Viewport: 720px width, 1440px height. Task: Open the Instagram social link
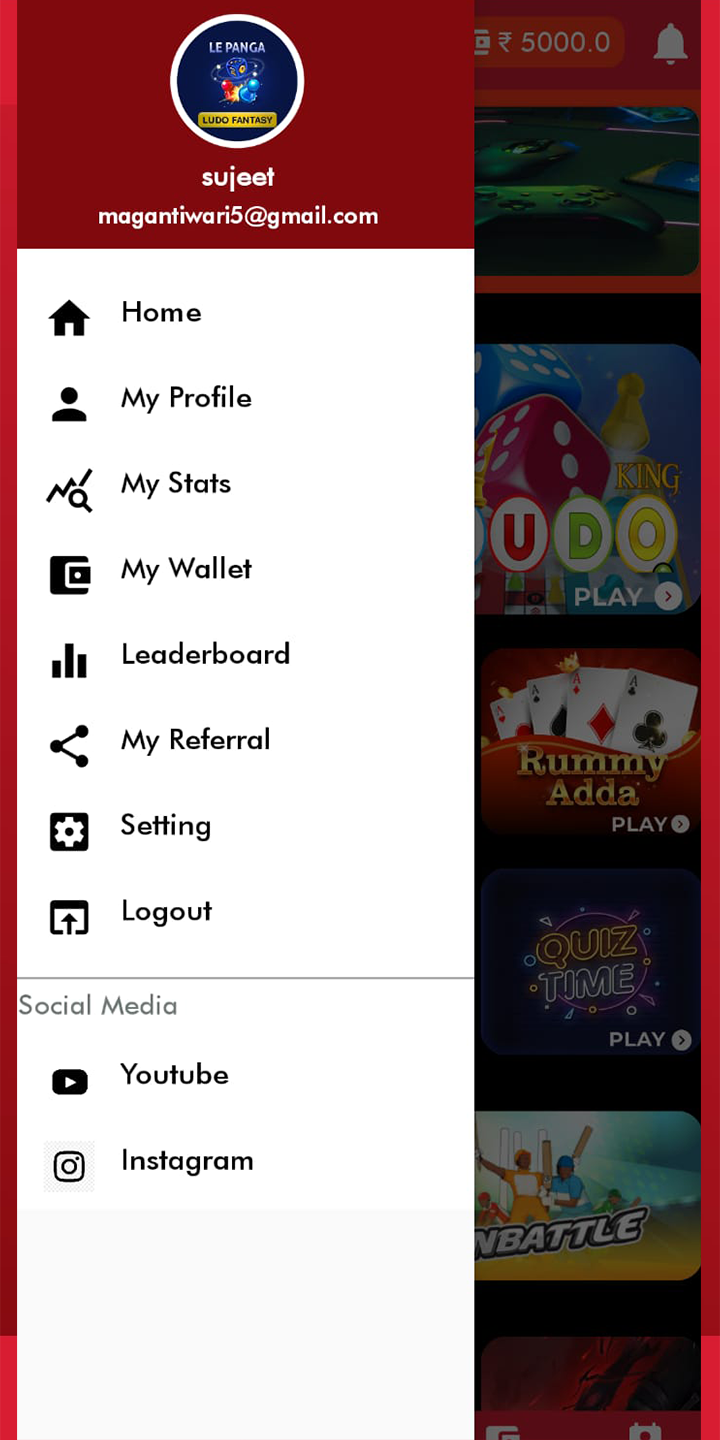tap(186, 1162)
